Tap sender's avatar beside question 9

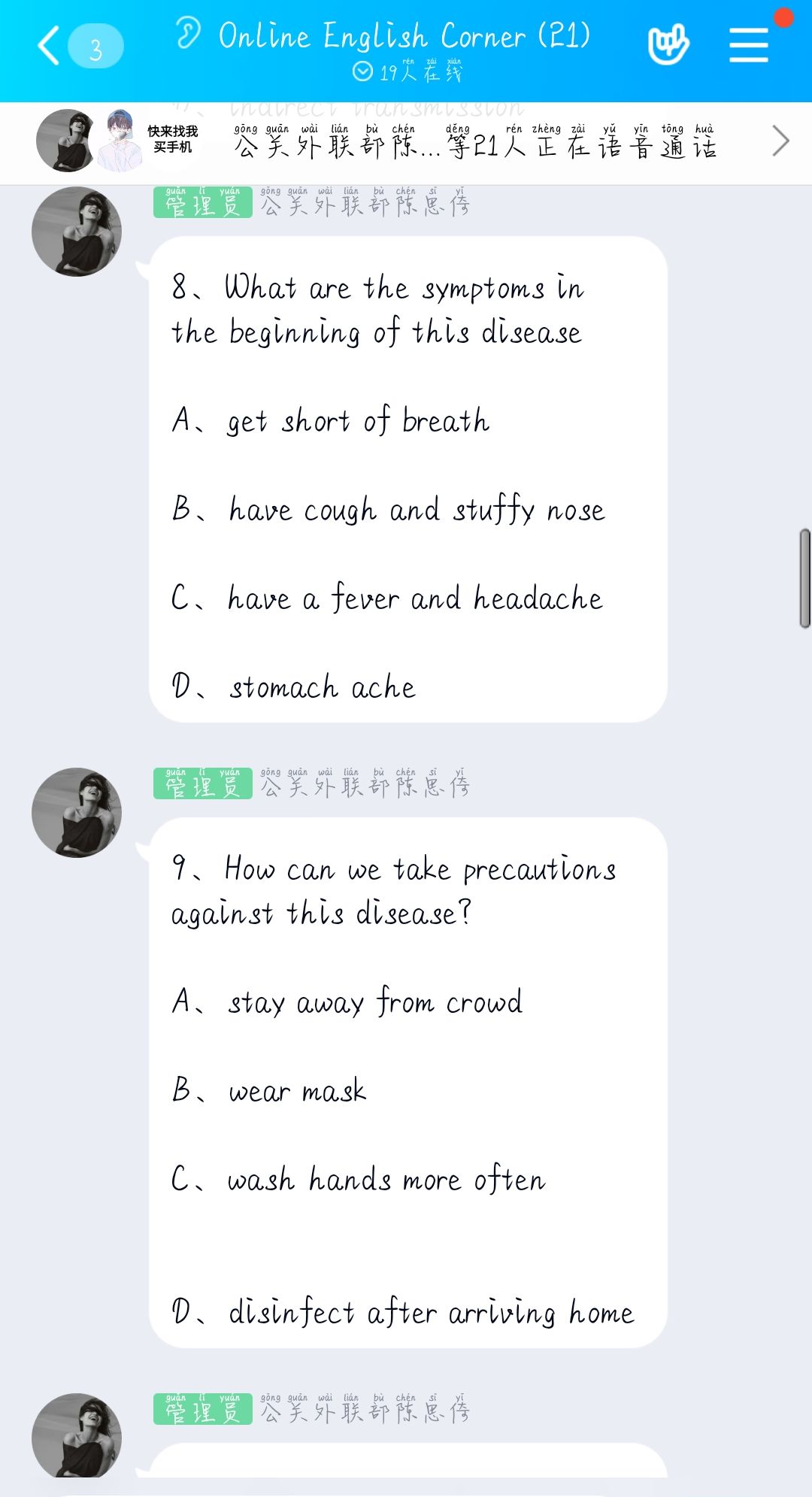77,812
